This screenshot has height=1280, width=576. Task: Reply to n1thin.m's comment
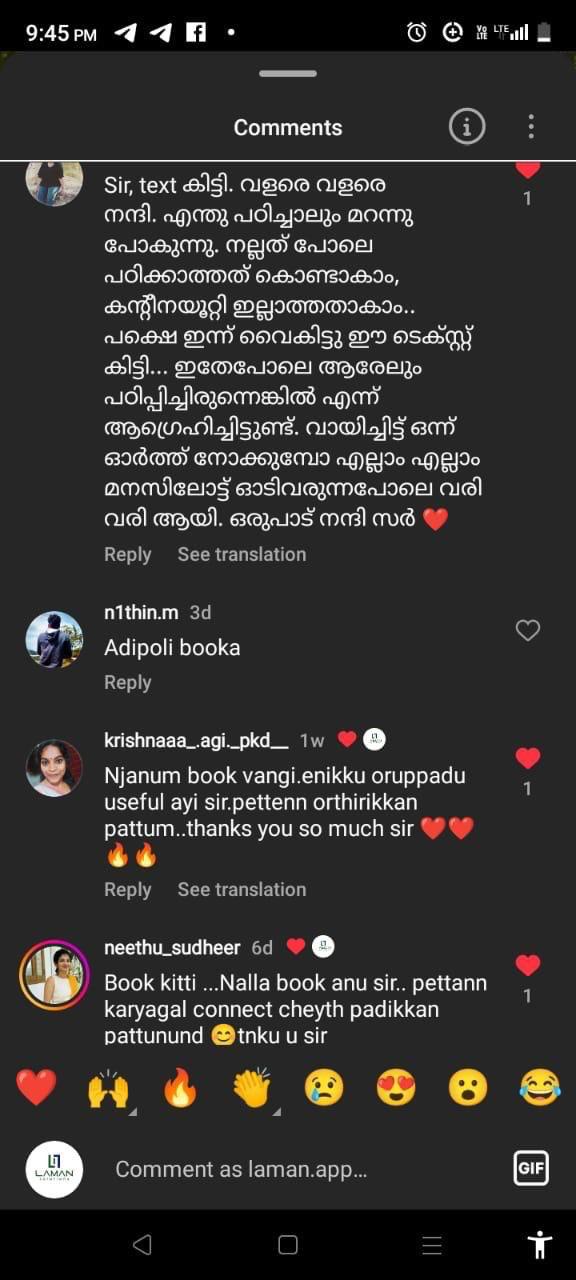click(x=127, y=682)
